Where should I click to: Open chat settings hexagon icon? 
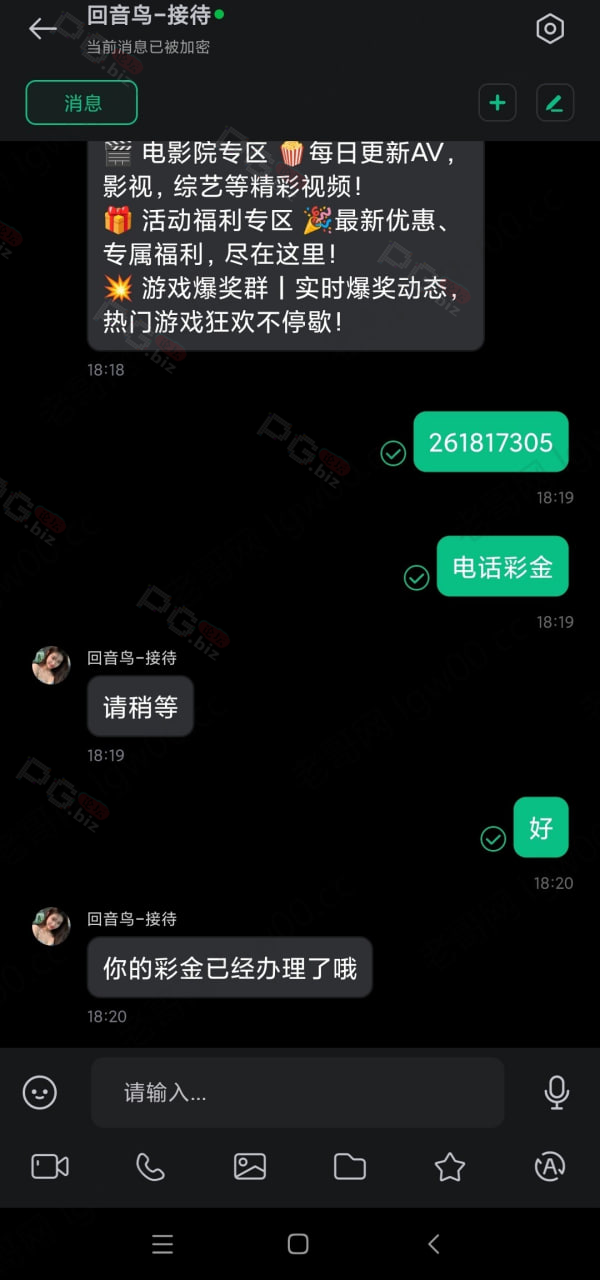tap(550, 29)
